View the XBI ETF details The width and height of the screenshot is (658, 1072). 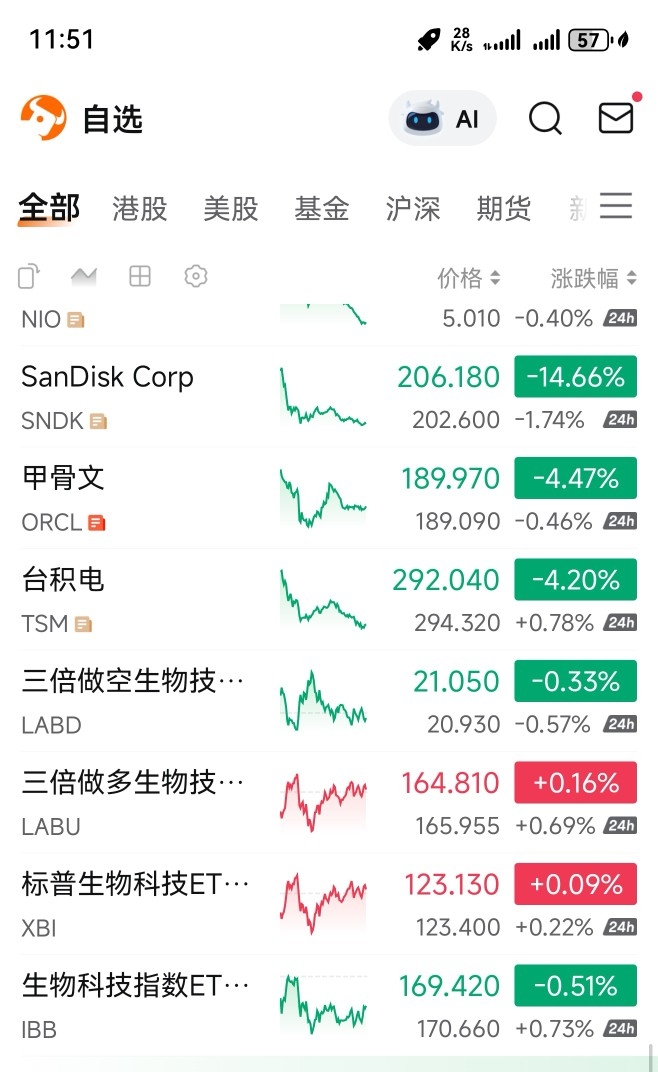(x=140, y=905)
